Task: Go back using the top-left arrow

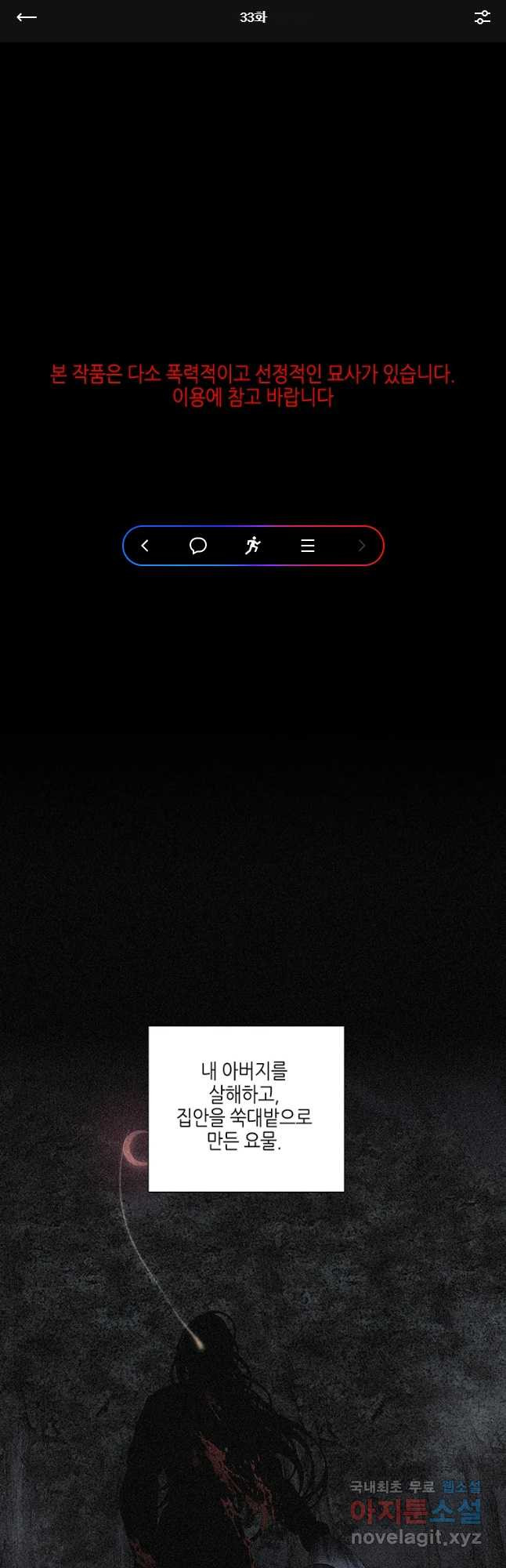Action: [x=27, y=17]
